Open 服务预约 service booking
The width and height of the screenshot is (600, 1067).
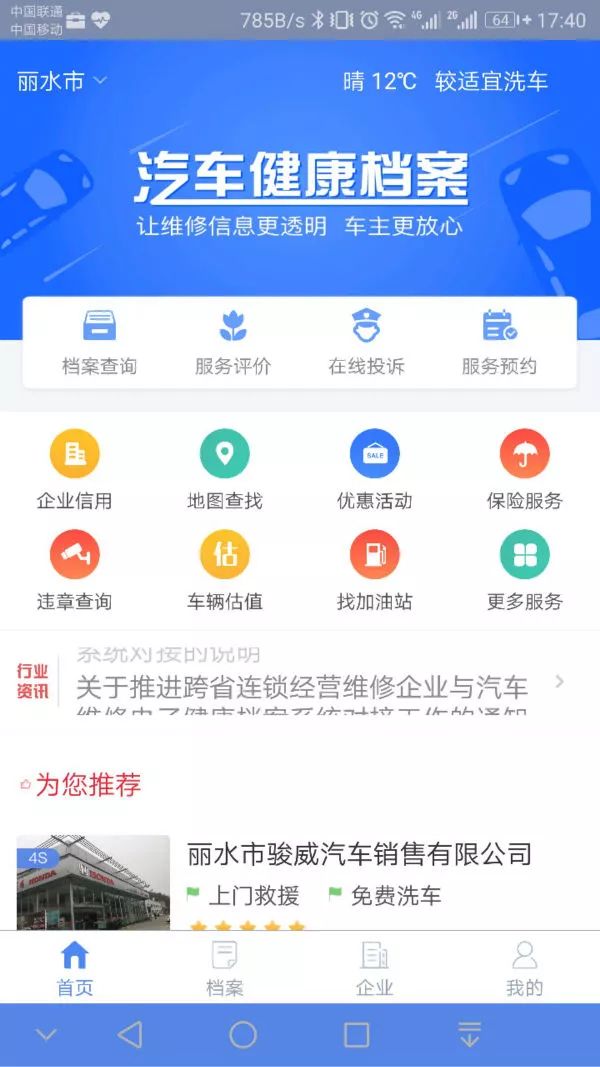[x=499, y=343]
